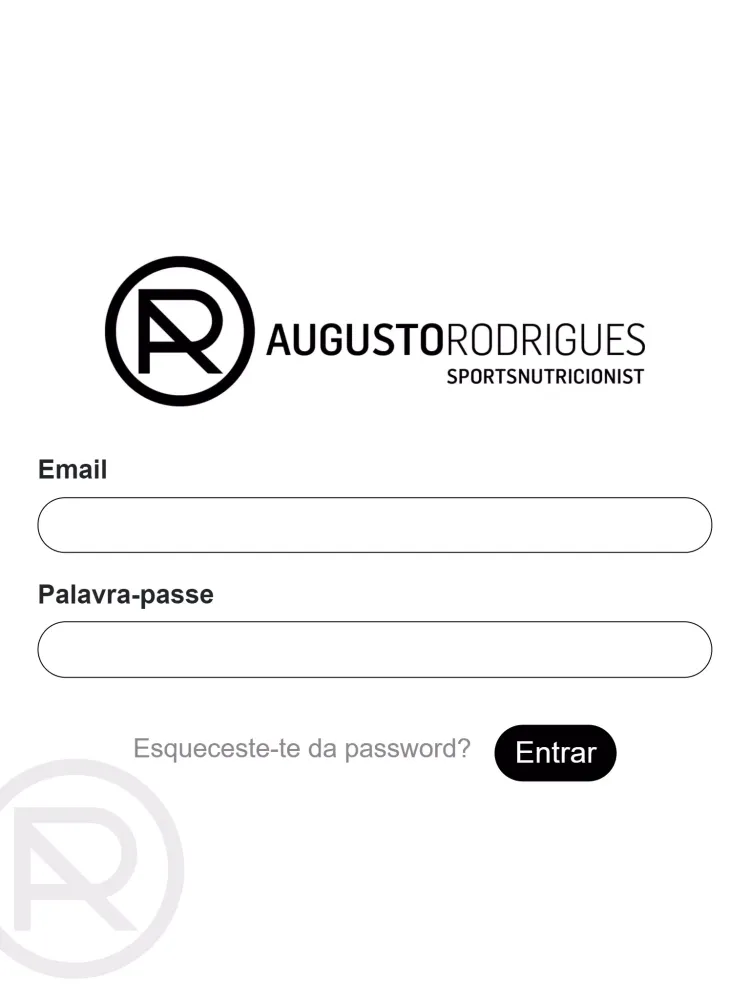
Task: Focus the Palavra-passe field
Action: (374, 650)
